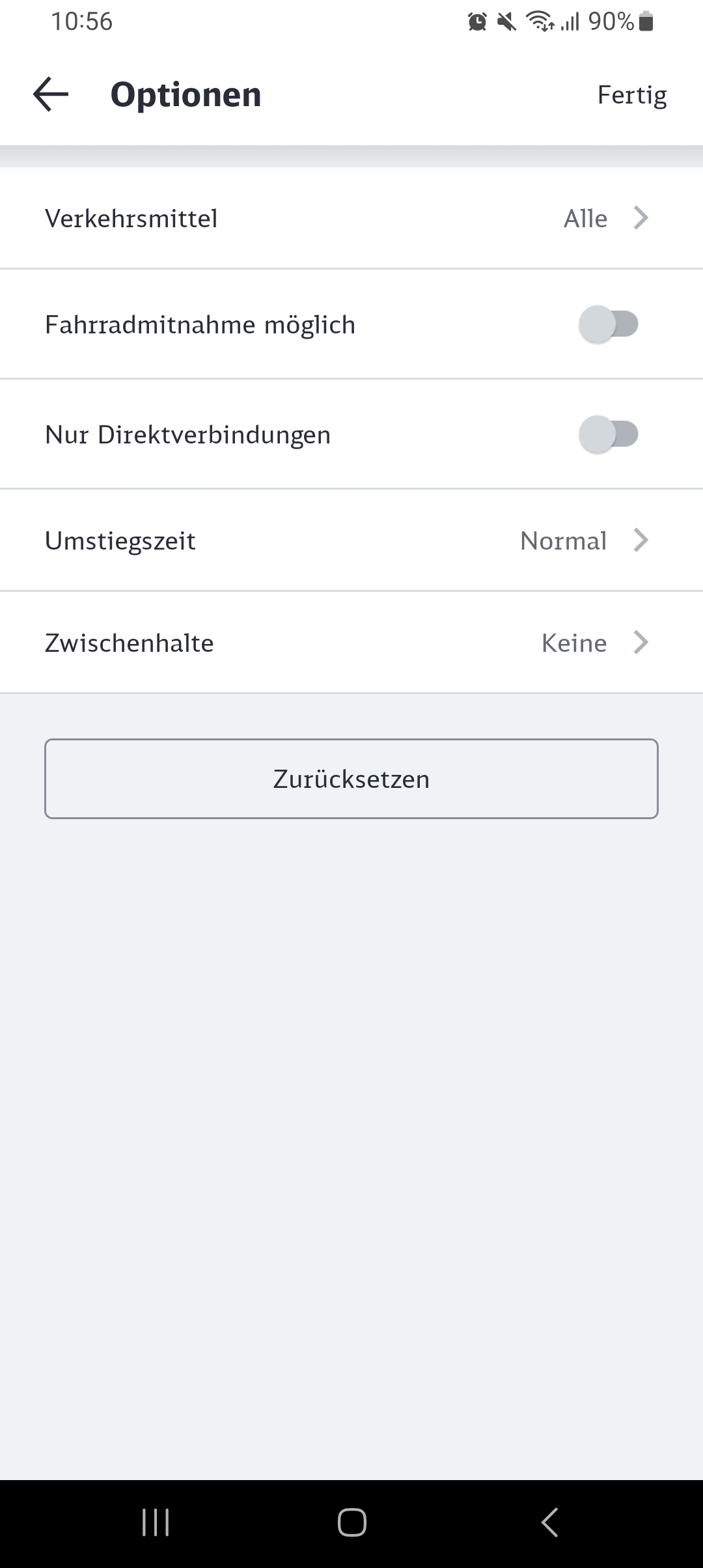703x1568 pixels.
Task: Open the Zwischenhalte row
Action: click(x=351, y=643)
